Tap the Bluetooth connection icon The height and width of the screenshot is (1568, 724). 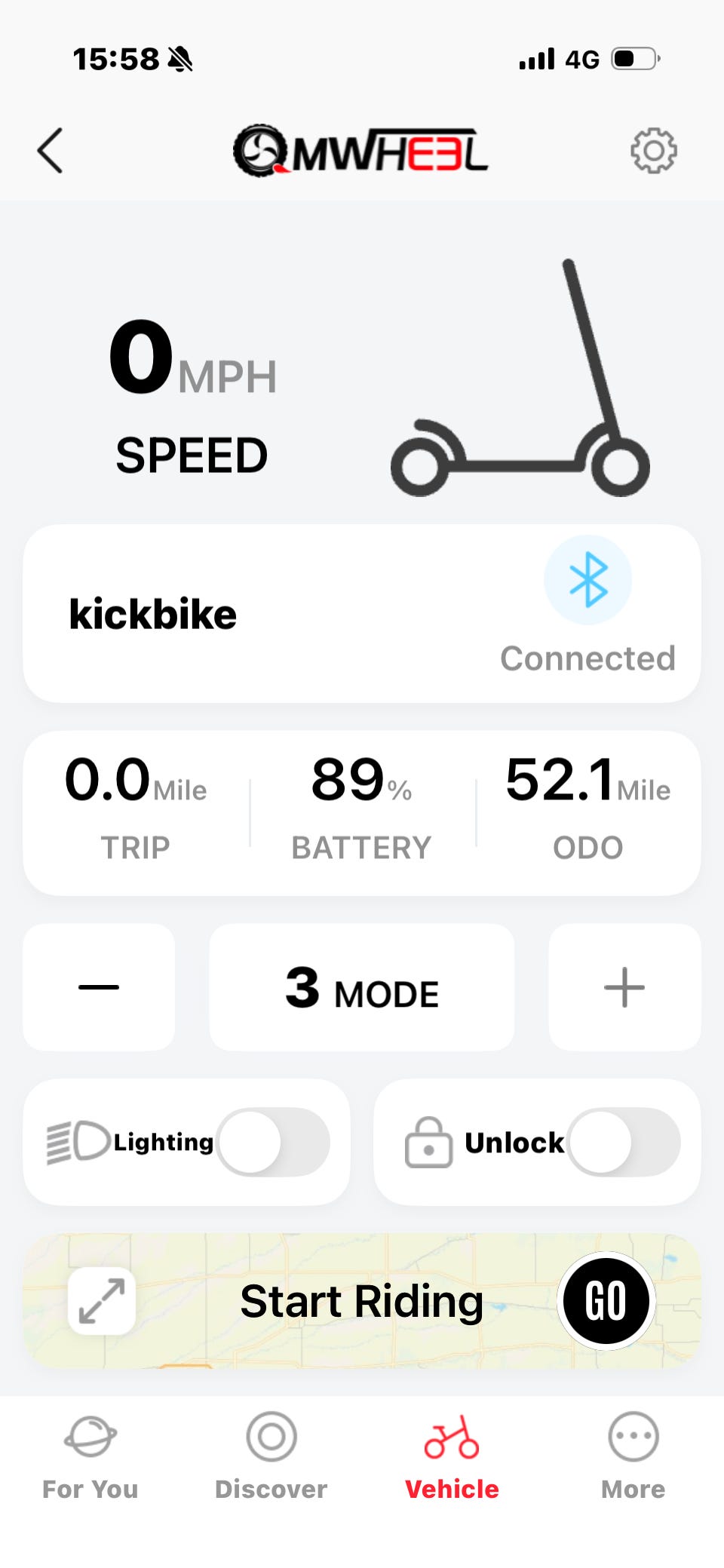pyautogui.click(x=587, y=580)
